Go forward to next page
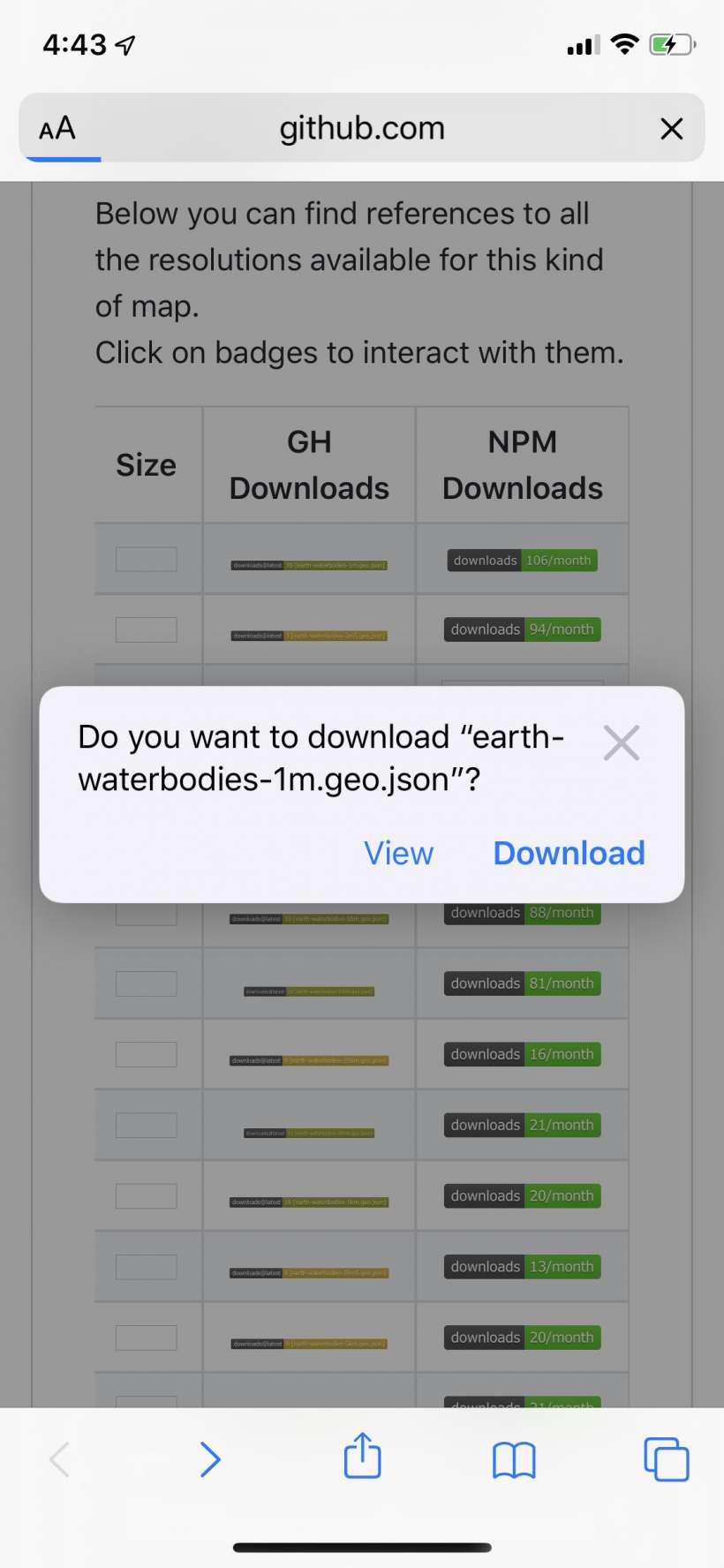The image size is (724, 1568). pyautogui.click(x=209, y=1459)
